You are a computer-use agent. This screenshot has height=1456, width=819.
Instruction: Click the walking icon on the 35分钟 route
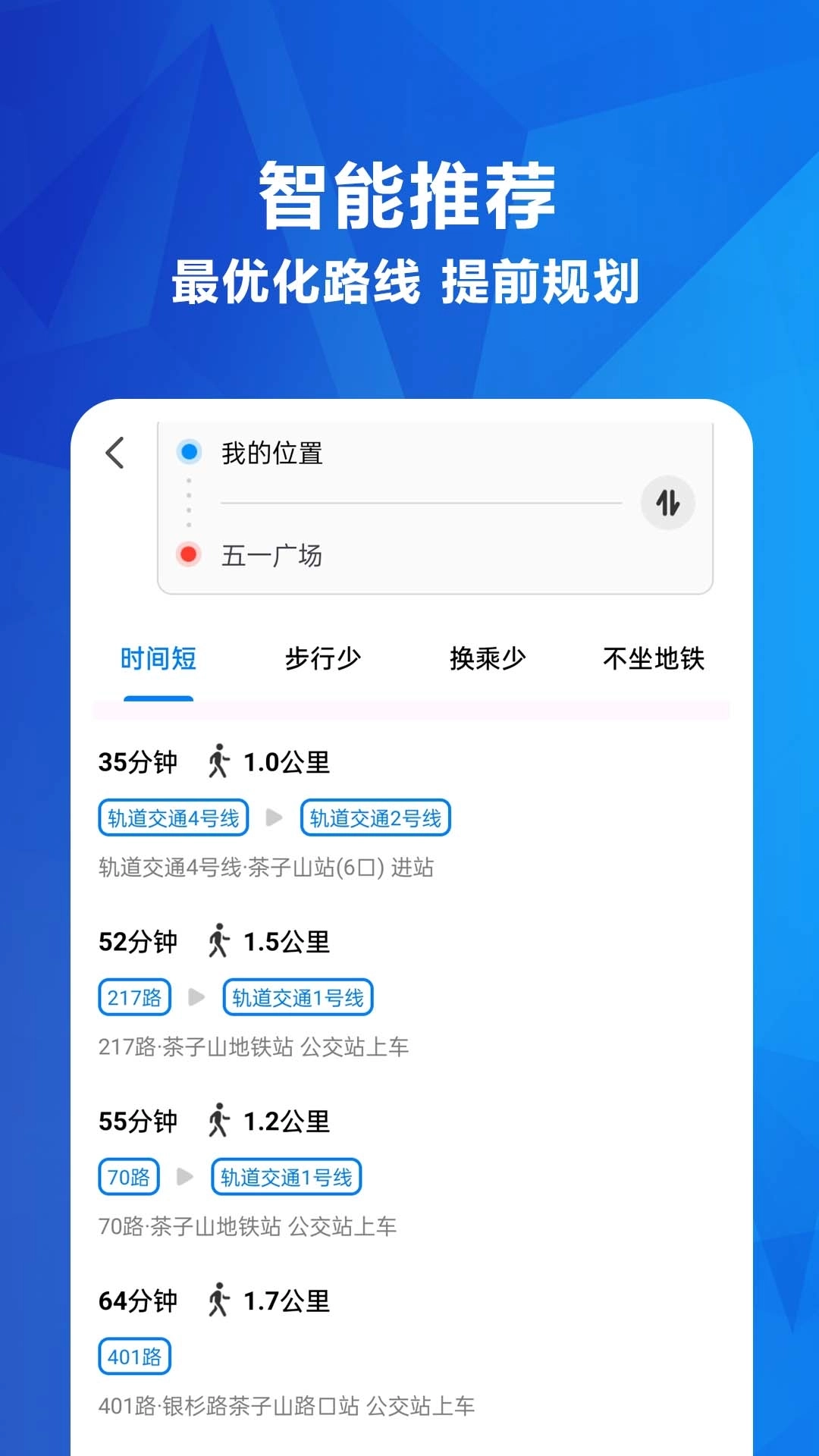click(220, 763)
